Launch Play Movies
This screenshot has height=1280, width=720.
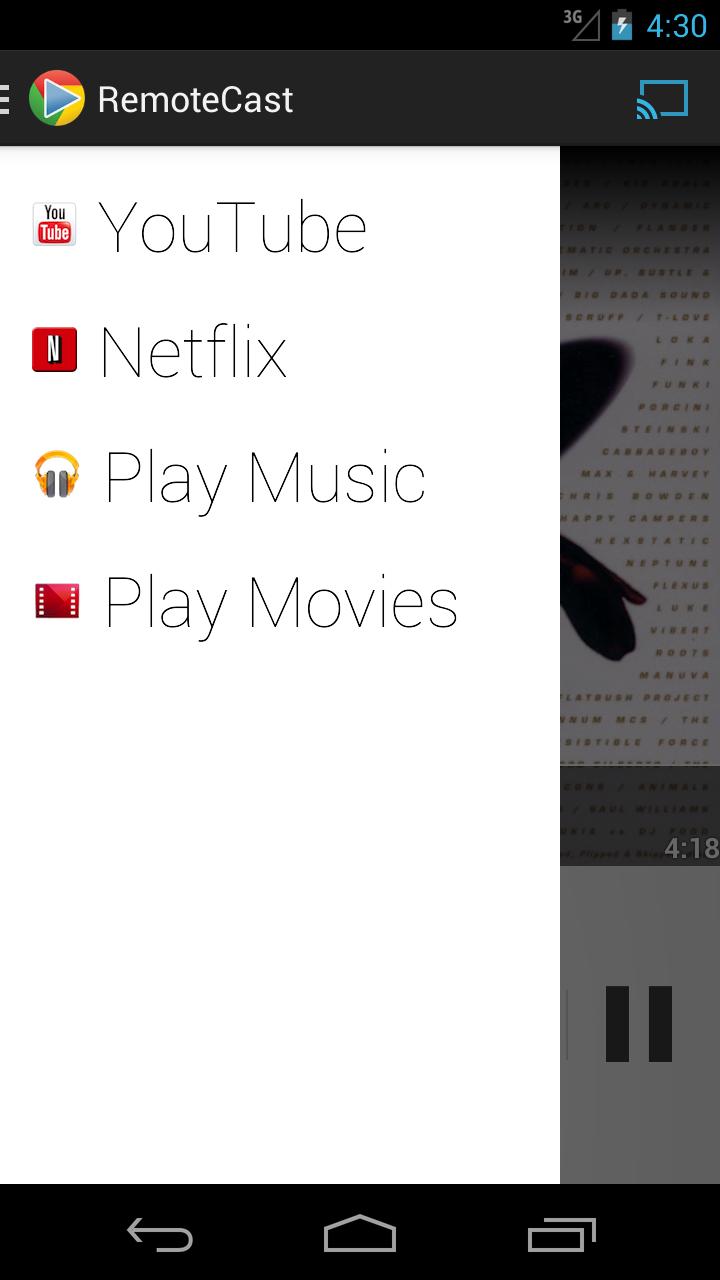click(280, 601)
